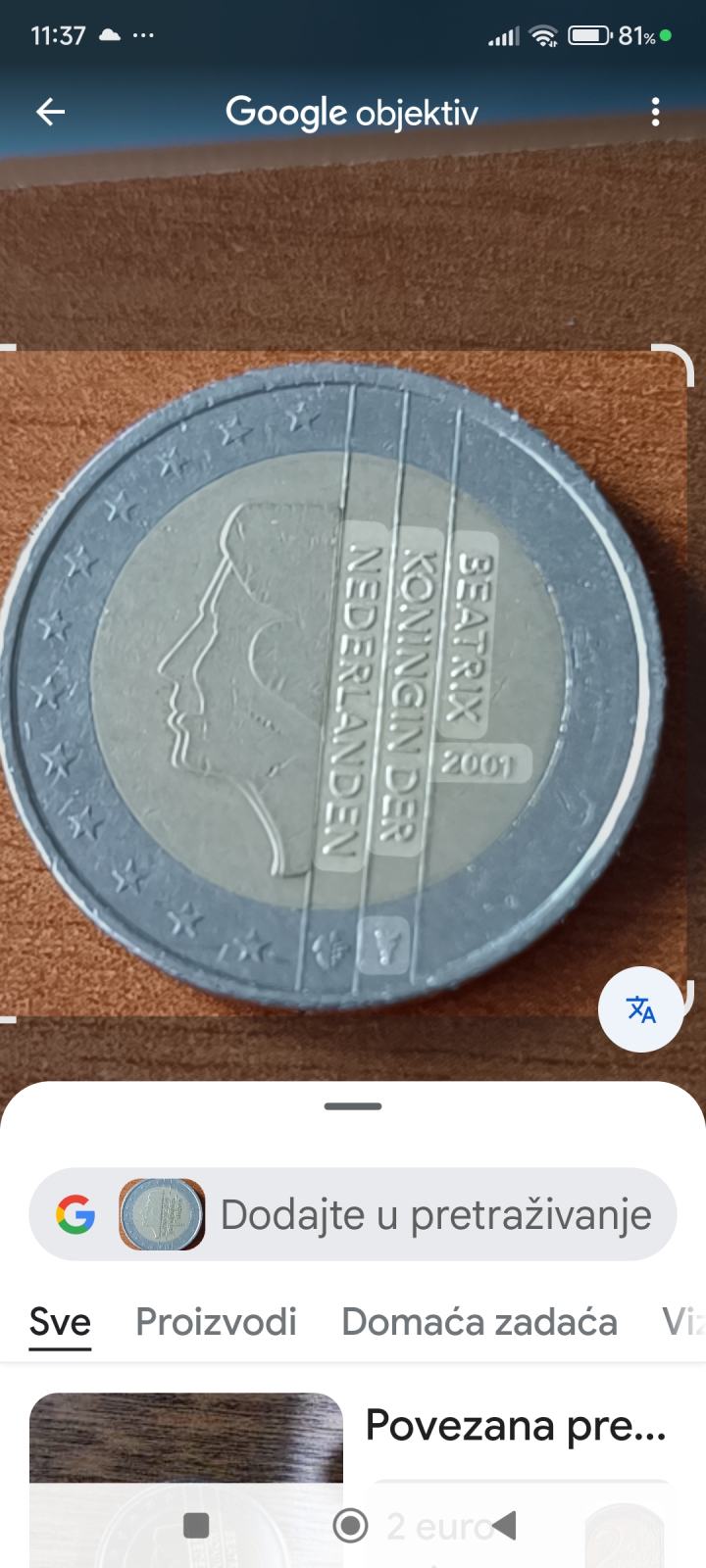Expand the bottom sheet drag handle
This screenshot has width=706, height=1568.
click(352, 1104)
